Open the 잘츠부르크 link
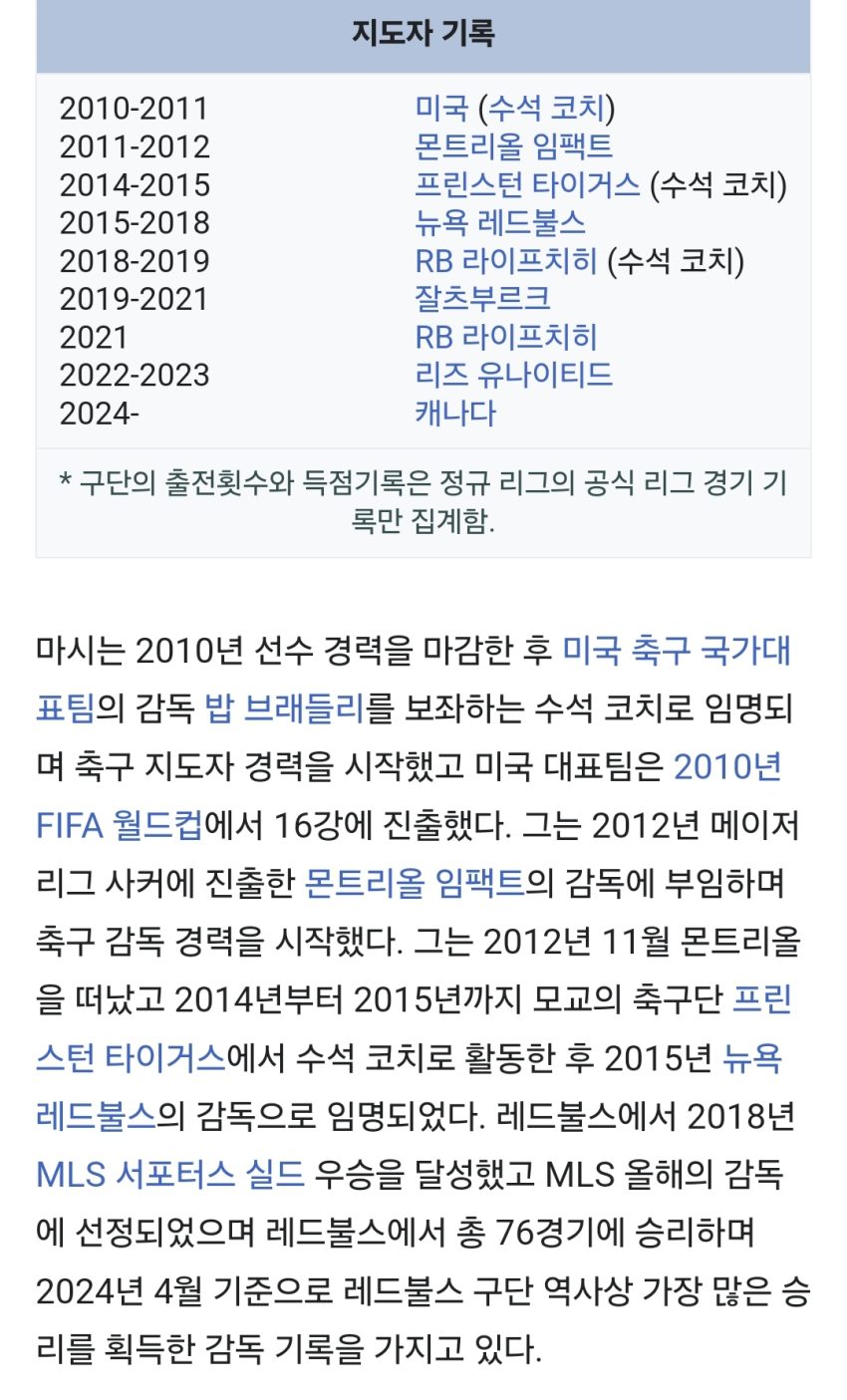The image size is (847, 1400). (482, 299)
